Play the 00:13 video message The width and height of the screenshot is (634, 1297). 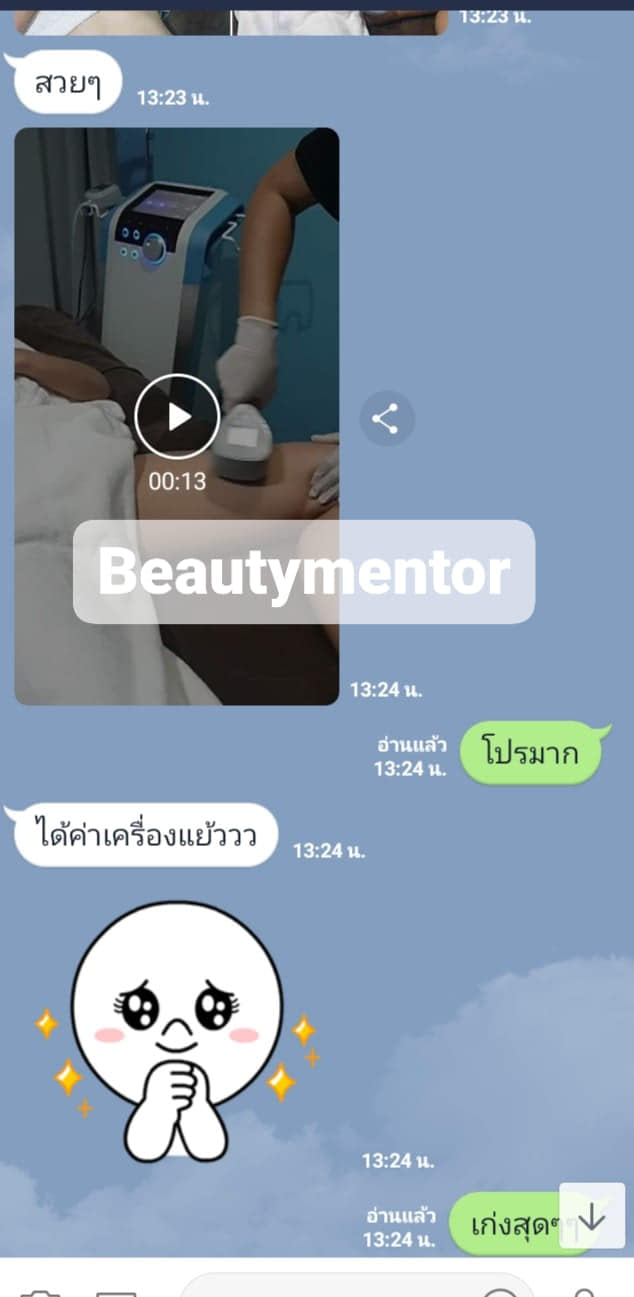177,416
